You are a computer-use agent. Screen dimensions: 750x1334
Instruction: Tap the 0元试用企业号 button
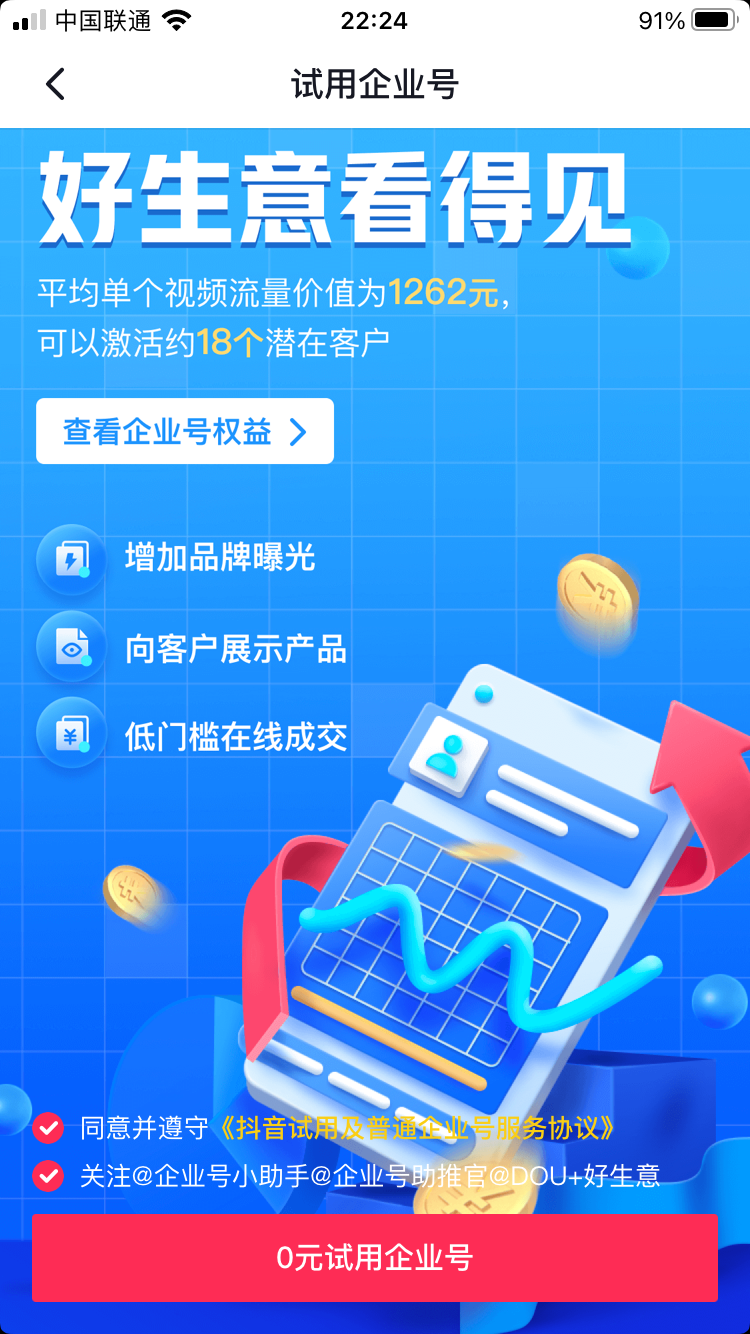tap(375, 1258)
